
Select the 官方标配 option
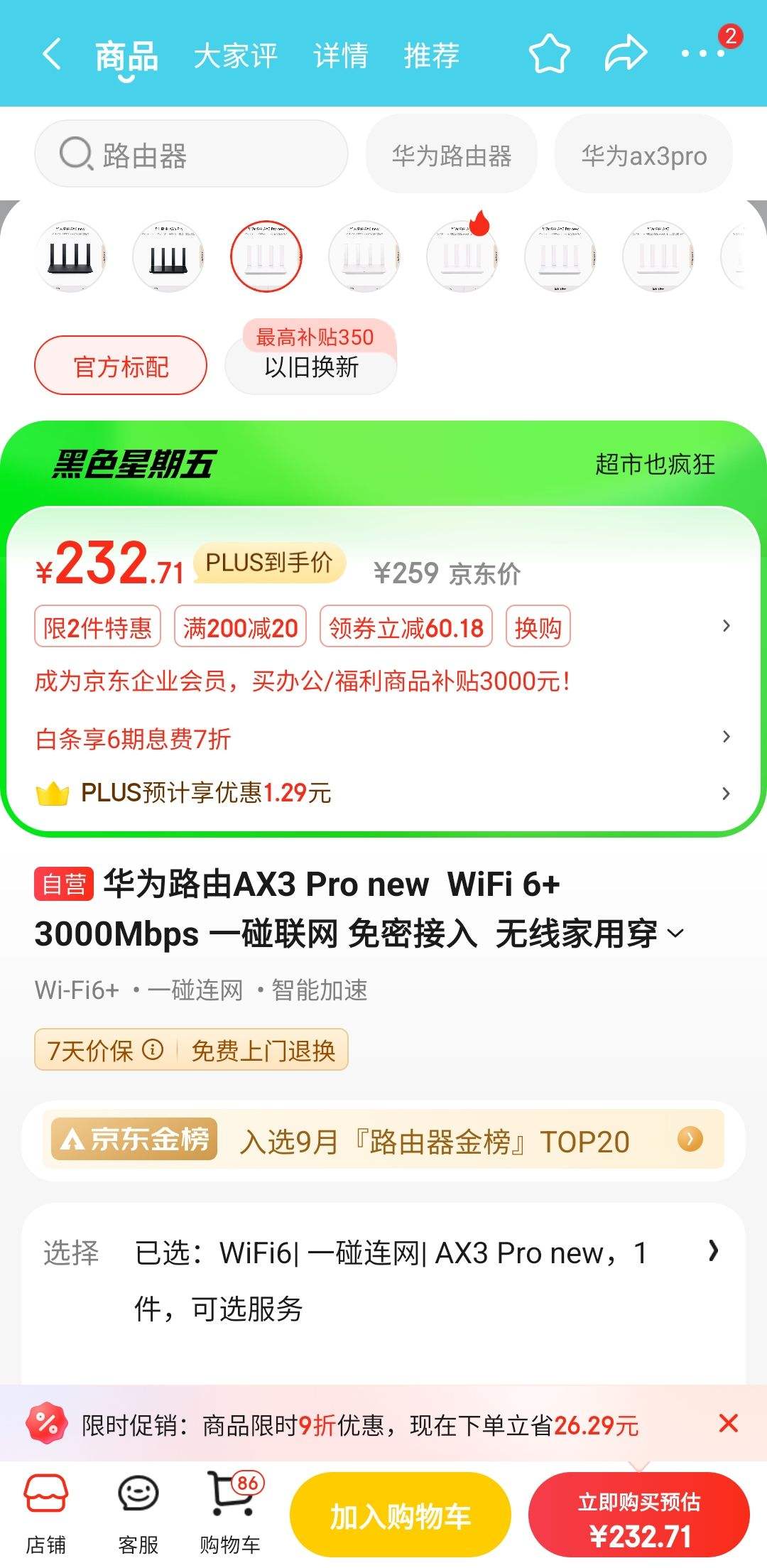point(119,365)
